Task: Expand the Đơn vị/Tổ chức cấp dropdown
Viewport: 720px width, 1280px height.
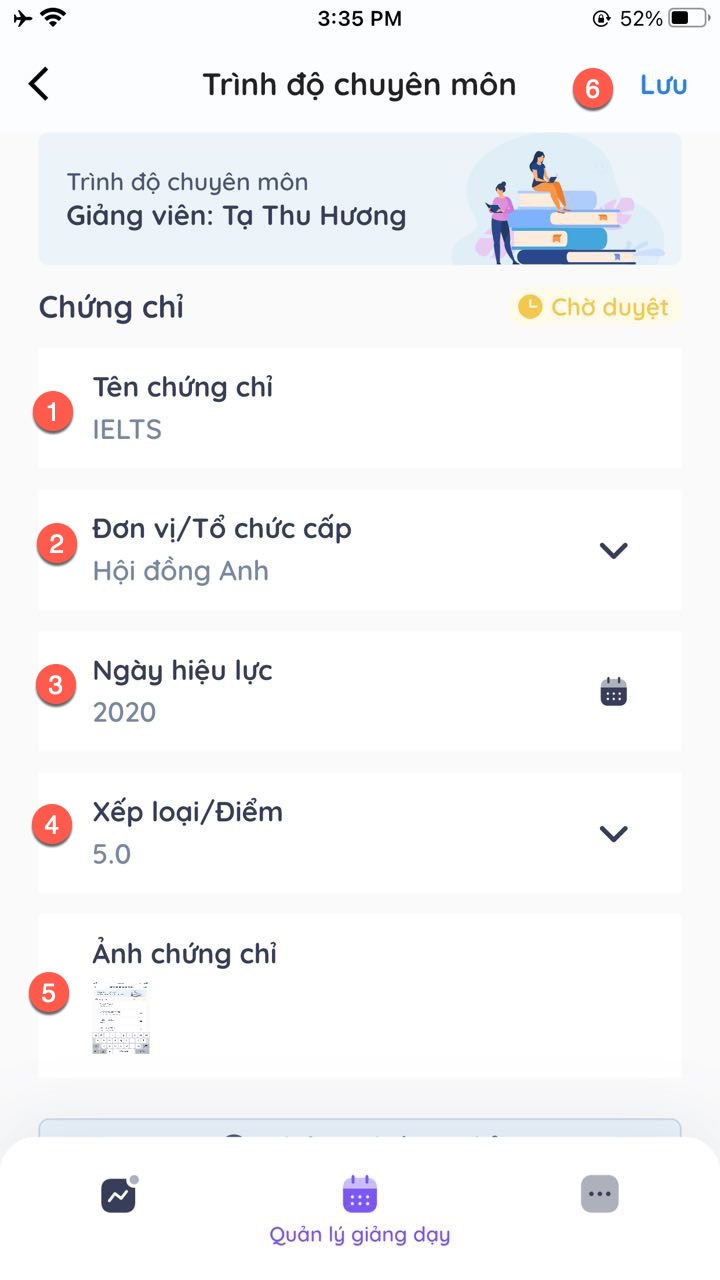Action: pyautogui.click(x=612, y=550)
